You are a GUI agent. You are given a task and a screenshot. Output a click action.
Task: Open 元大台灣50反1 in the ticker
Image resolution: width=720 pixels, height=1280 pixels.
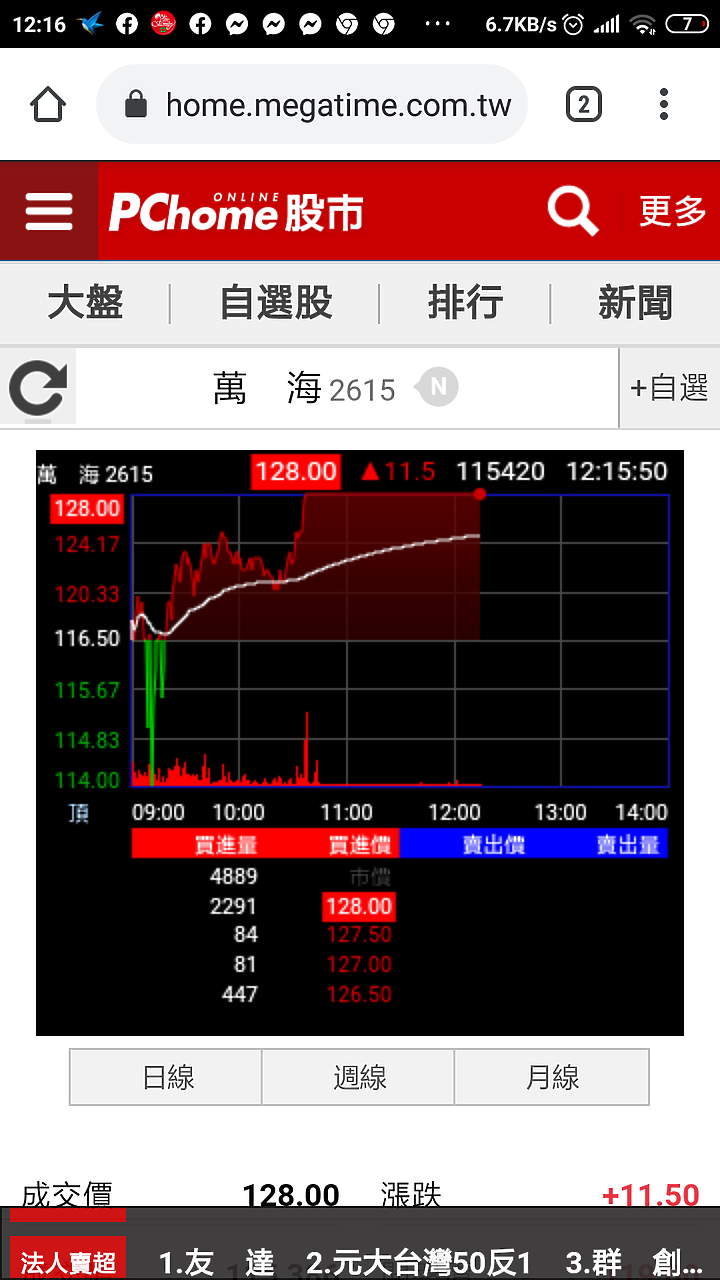pos(418,1262)
